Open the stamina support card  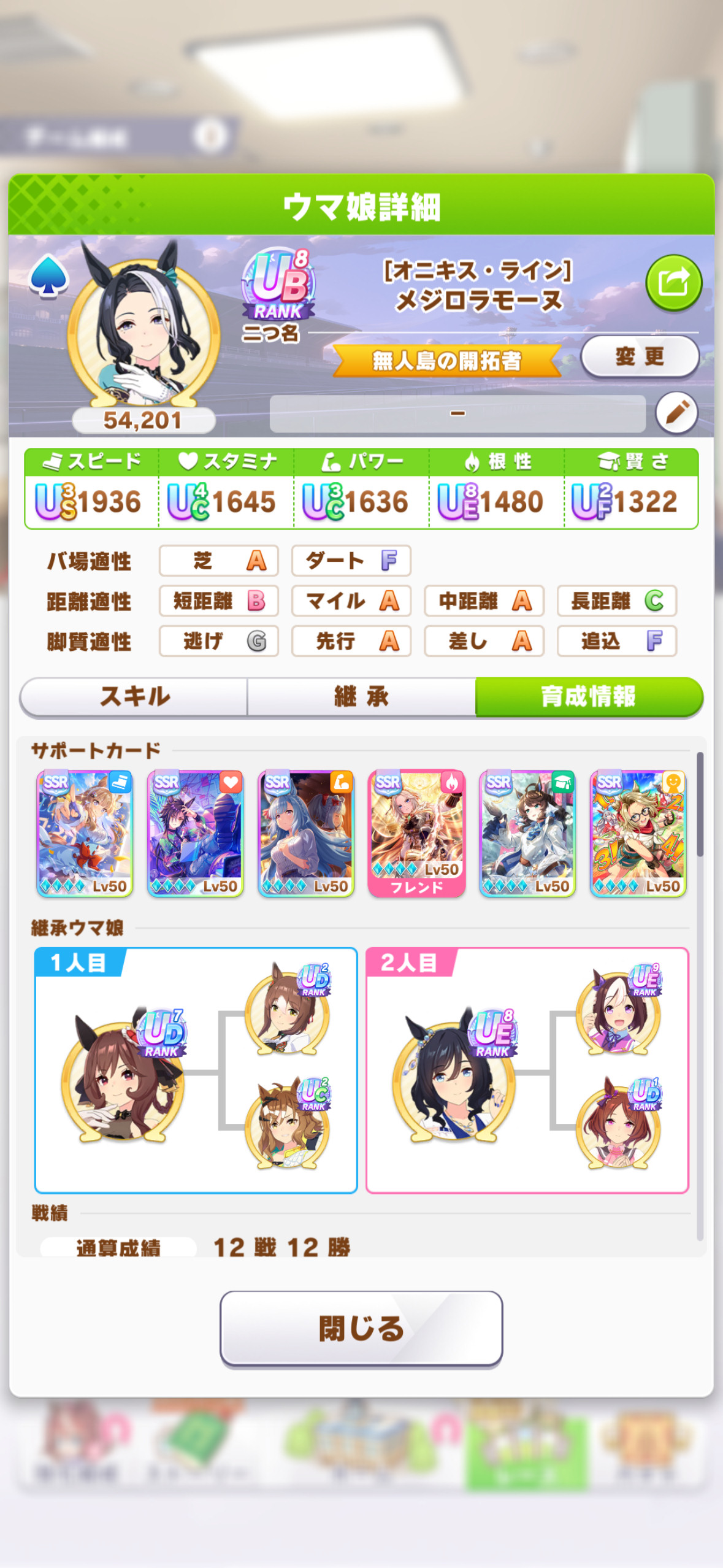tap(196, 834)
